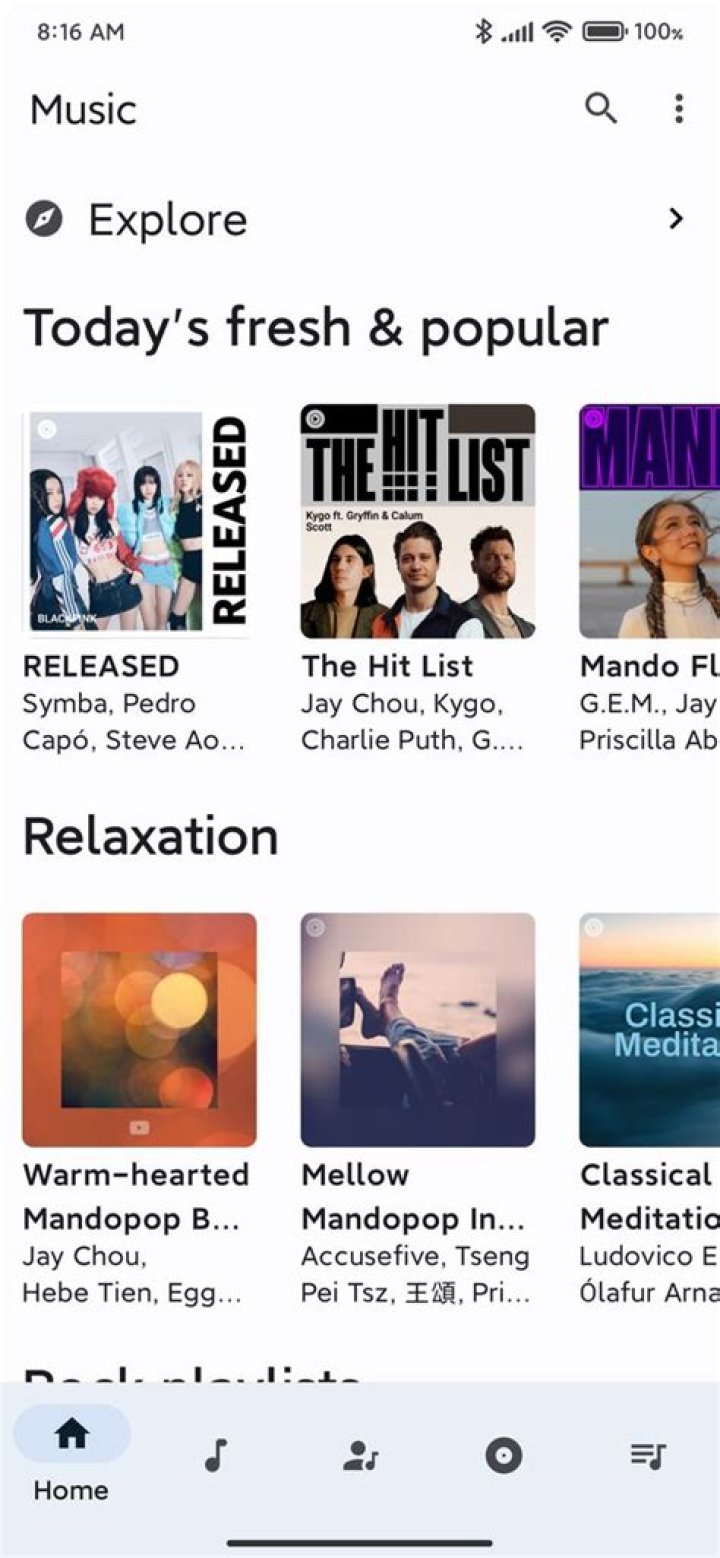Switch to the playlists tab
The height and width of the screenshot is (1558, 720).
(x=648, y=1456)
